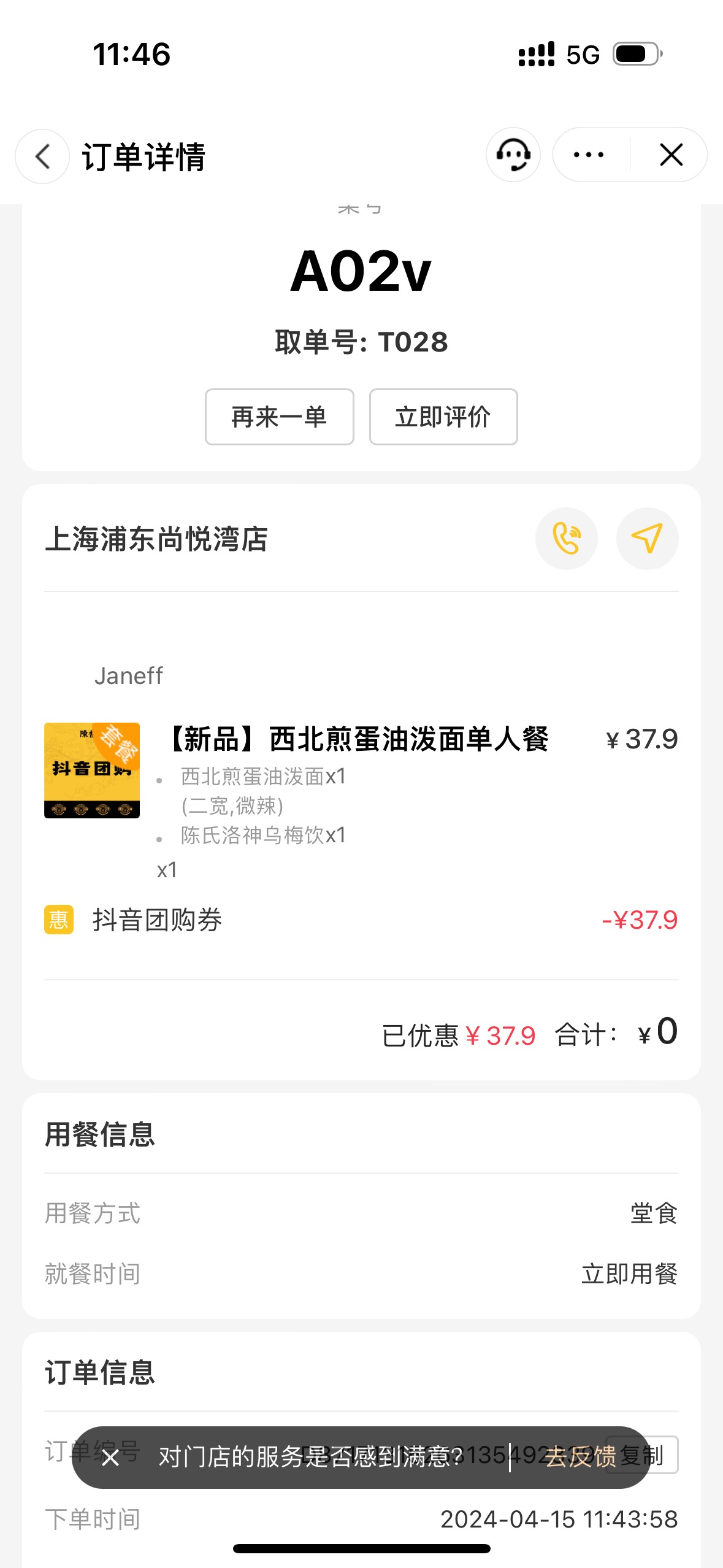Call the 上海浦东尚悦湾店 store
723x1568 pixels.
coord(567,539)
